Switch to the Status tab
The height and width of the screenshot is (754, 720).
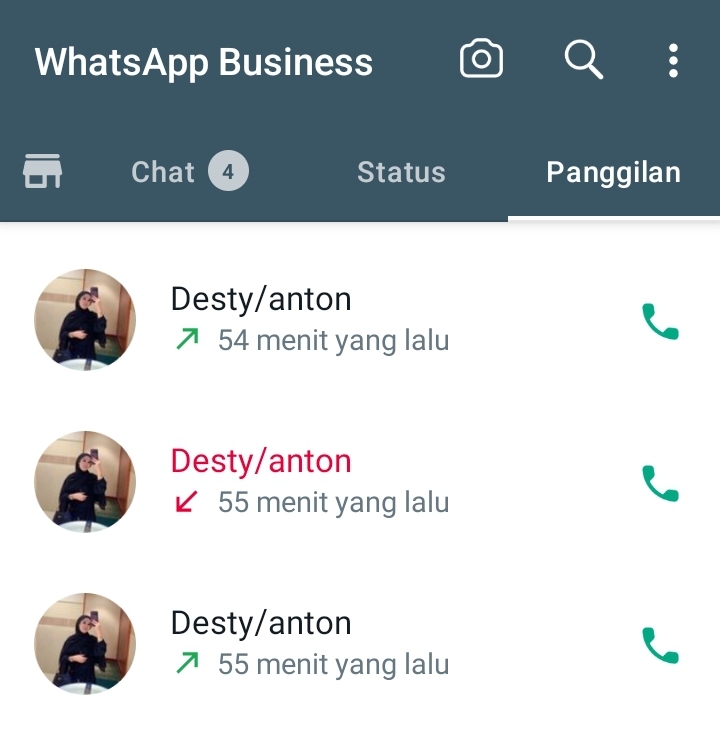point(401,172)
